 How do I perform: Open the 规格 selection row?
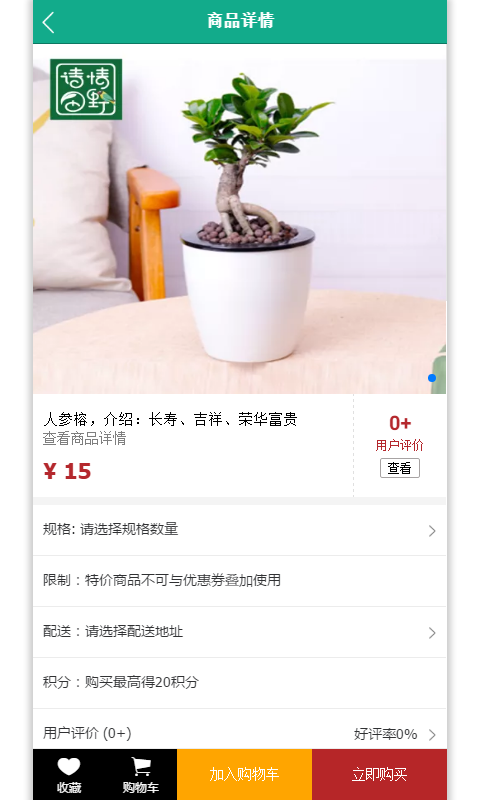click(240, 530)
